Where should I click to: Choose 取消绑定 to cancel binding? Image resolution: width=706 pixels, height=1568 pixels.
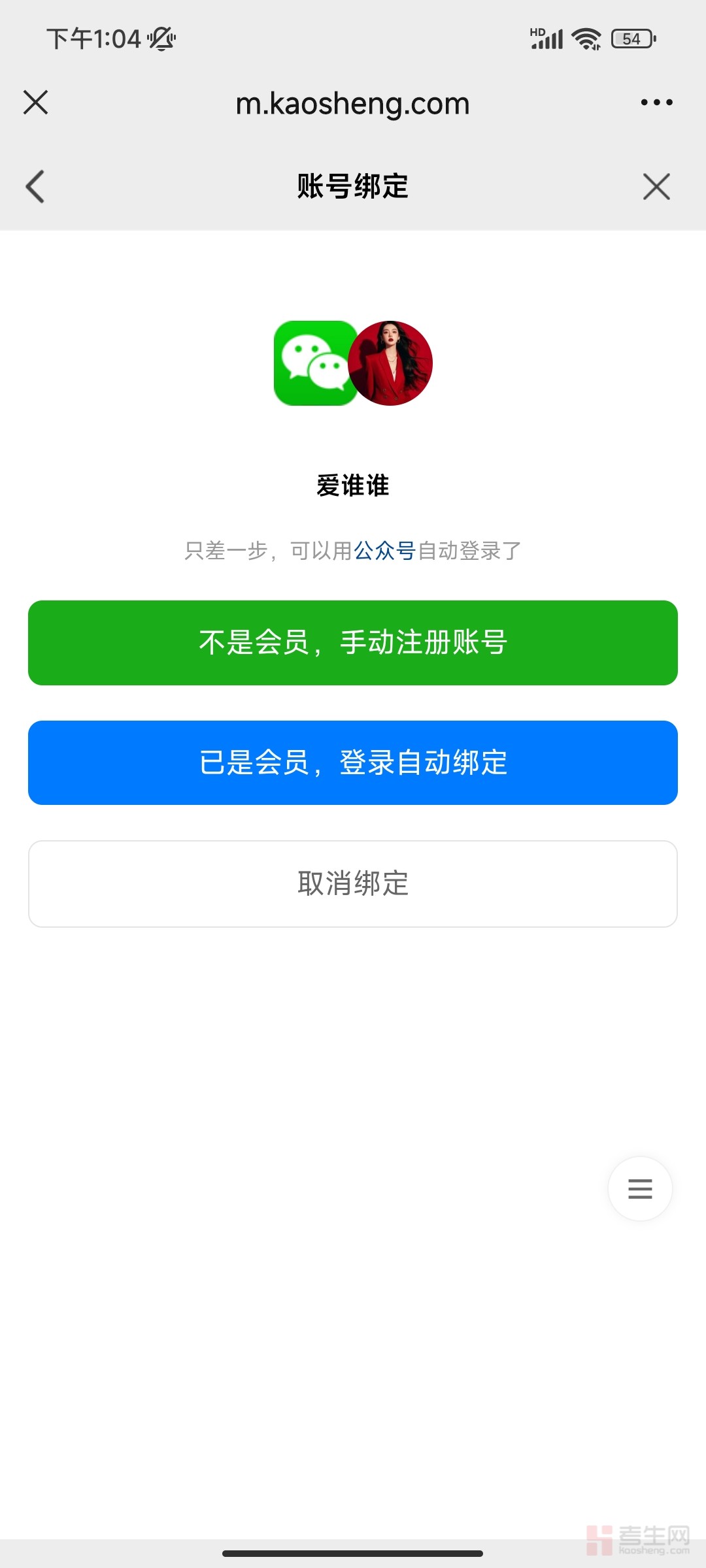[x=353, y=883]
